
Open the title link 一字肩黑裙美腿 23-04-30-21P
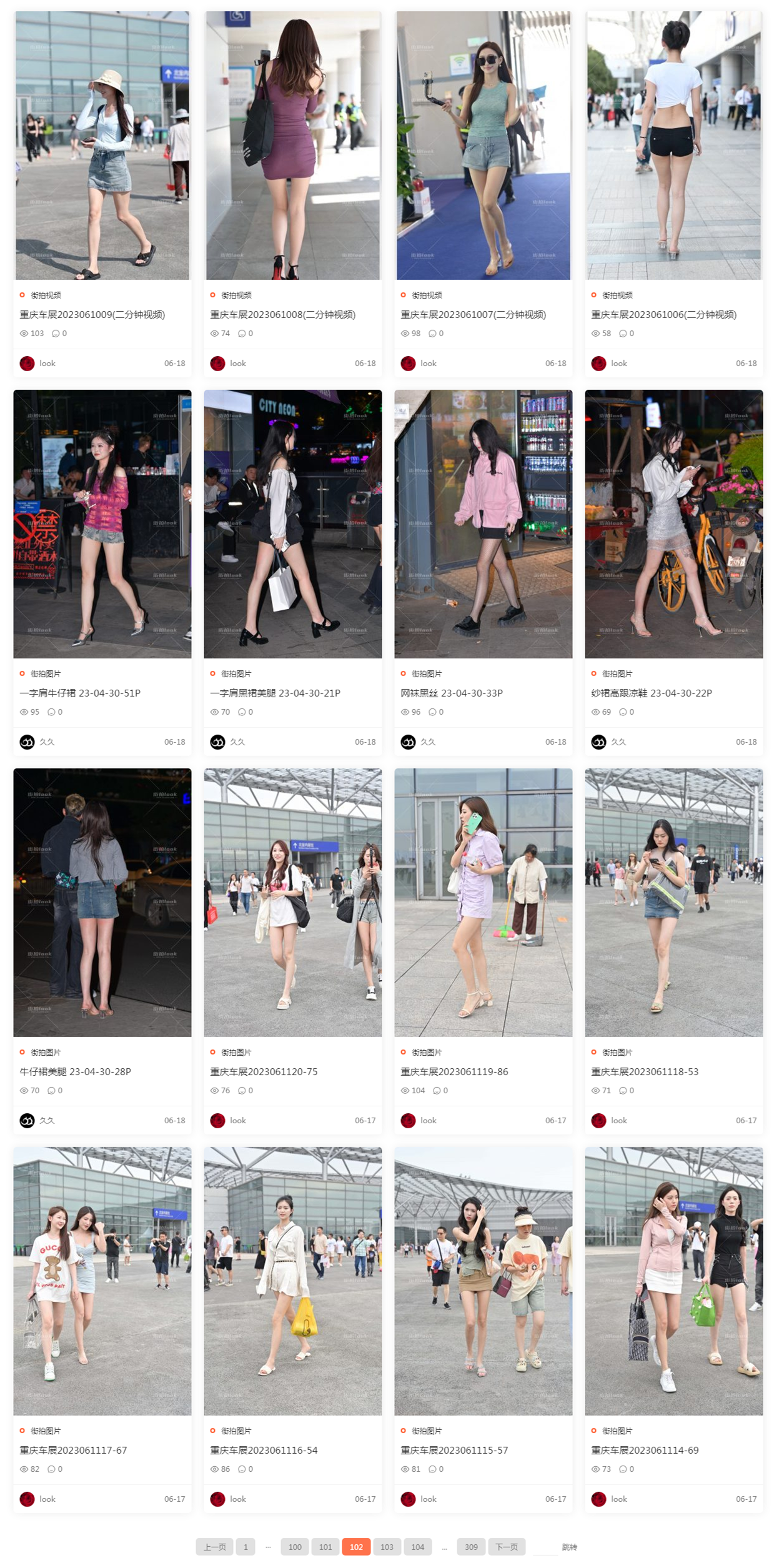pos(275,693)
